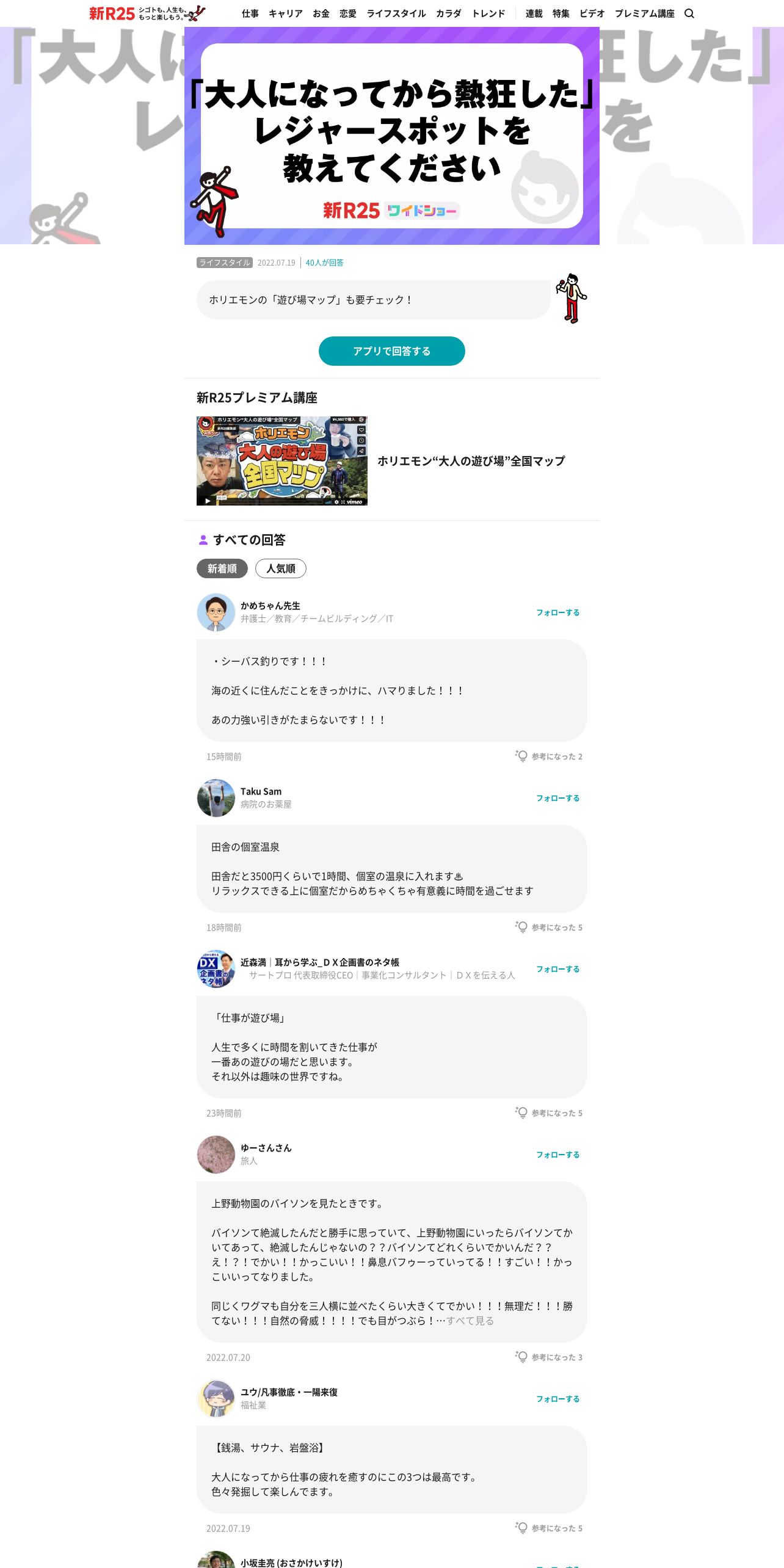
Task: Follow ユウ/凡事徹底・一陽来復
Action: pos(558,1399)
